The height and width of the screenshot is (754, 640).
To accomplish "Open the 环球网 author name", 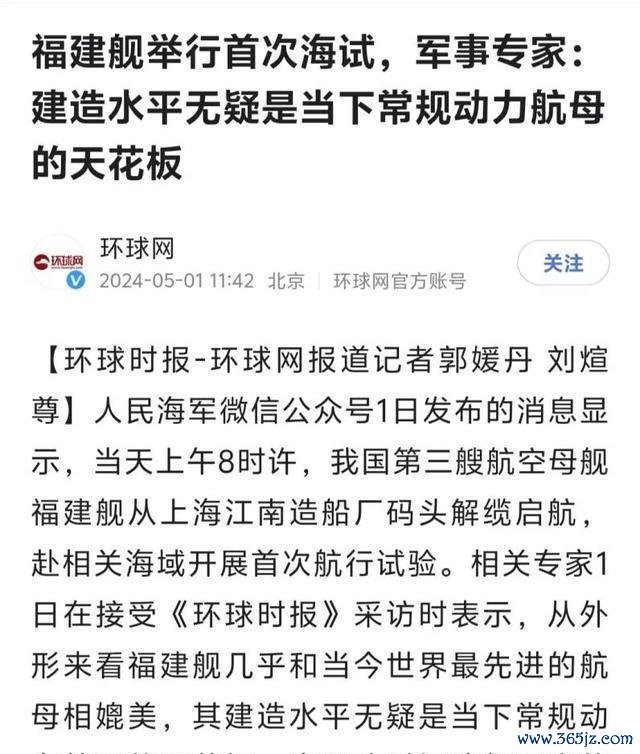I will pos(137,247).
